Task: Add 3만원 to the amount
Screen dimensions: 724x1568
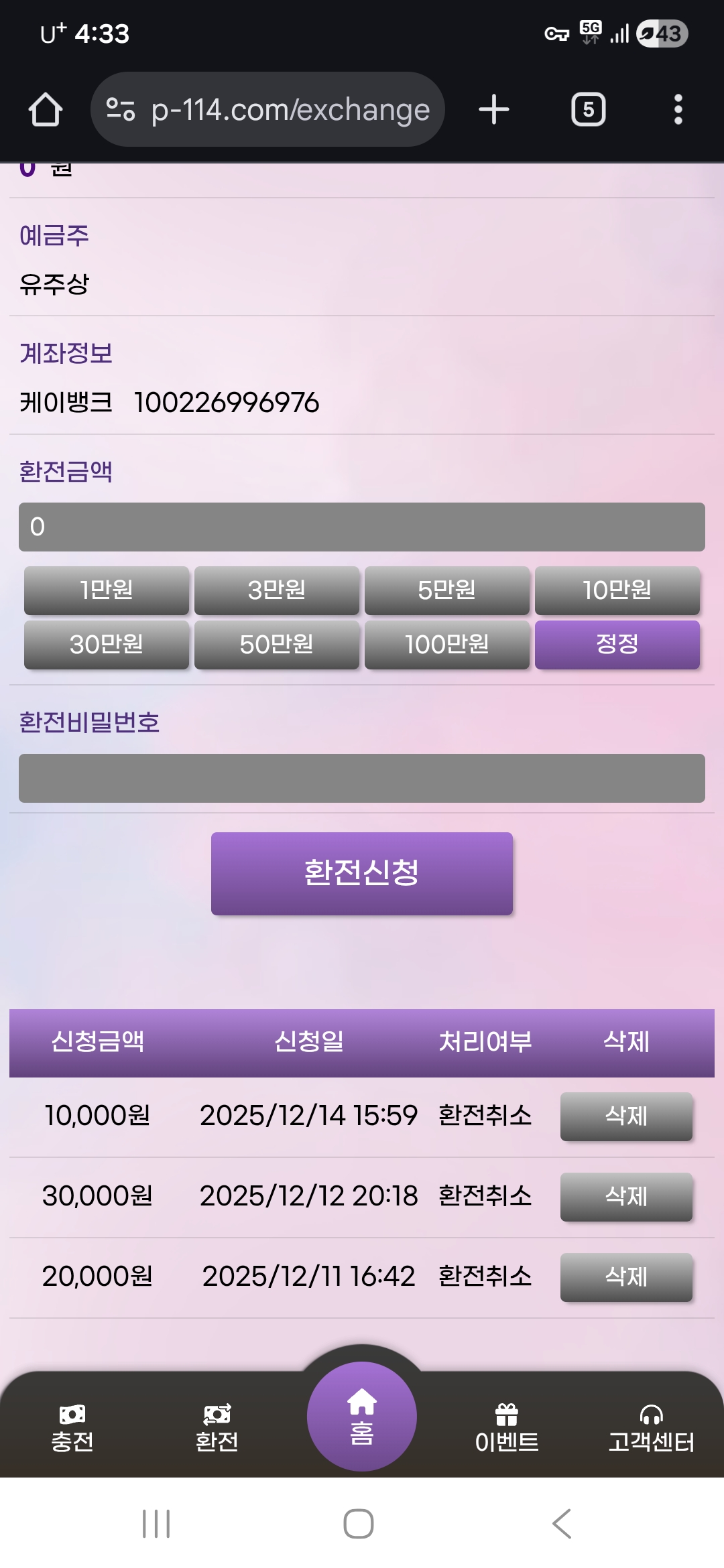Action: tap(277, 590)
